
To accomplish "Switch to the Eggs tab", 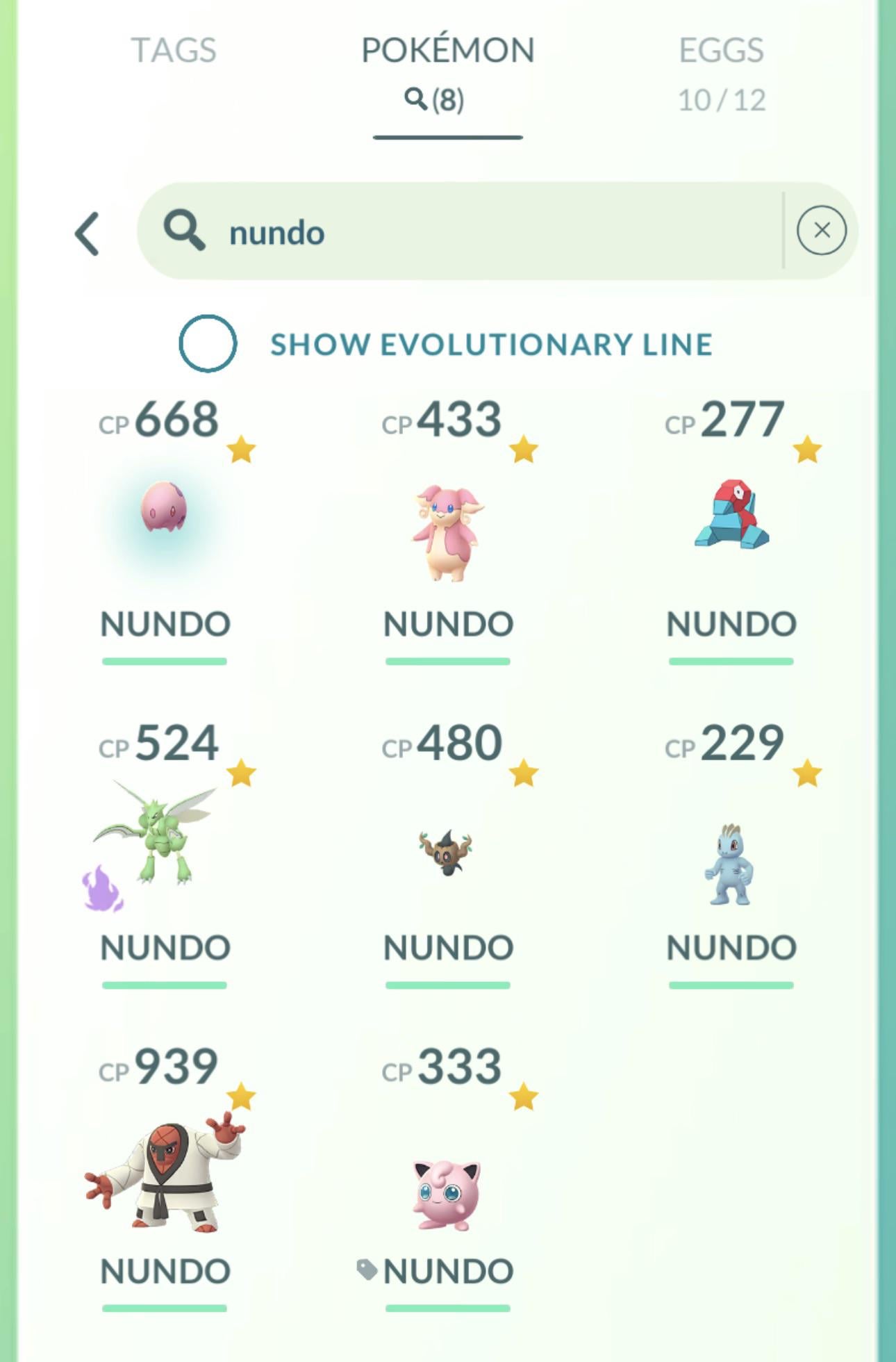I will tap(721, 72).
